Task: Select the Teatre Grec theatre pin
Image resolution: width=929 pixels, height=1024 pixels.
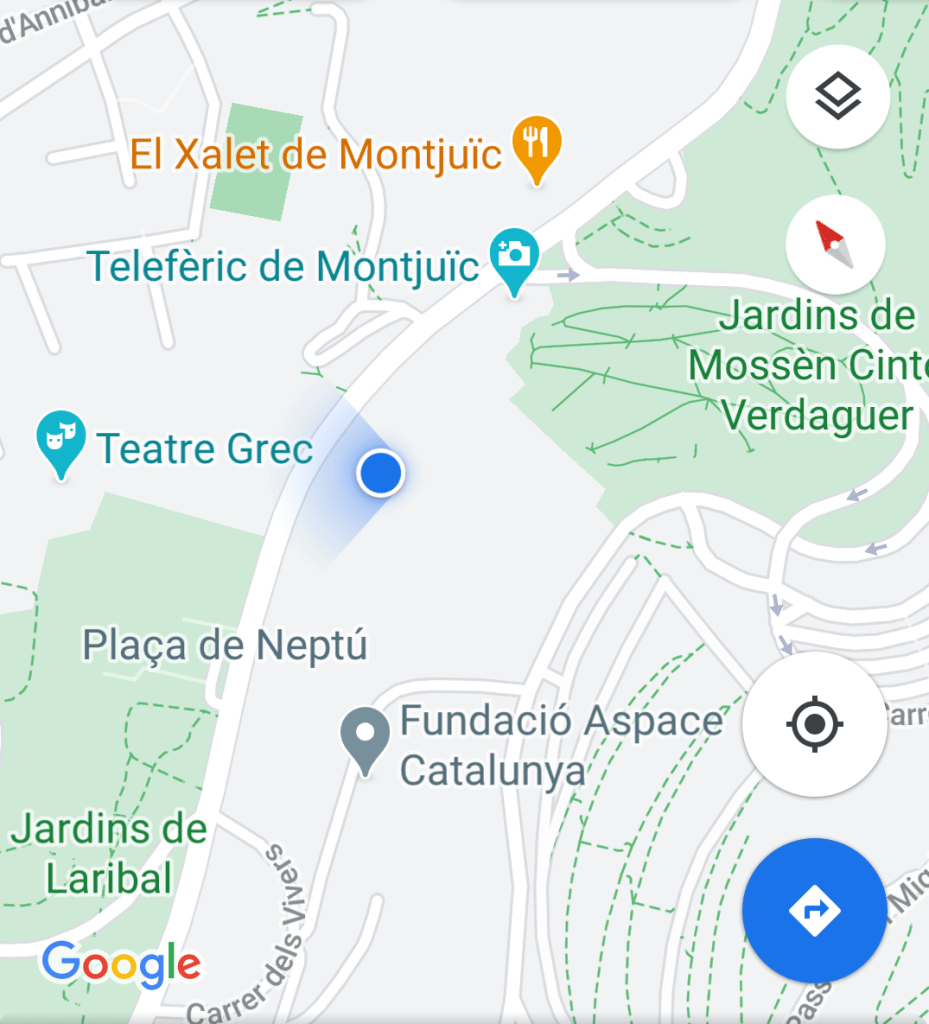Action: (60, 440)
